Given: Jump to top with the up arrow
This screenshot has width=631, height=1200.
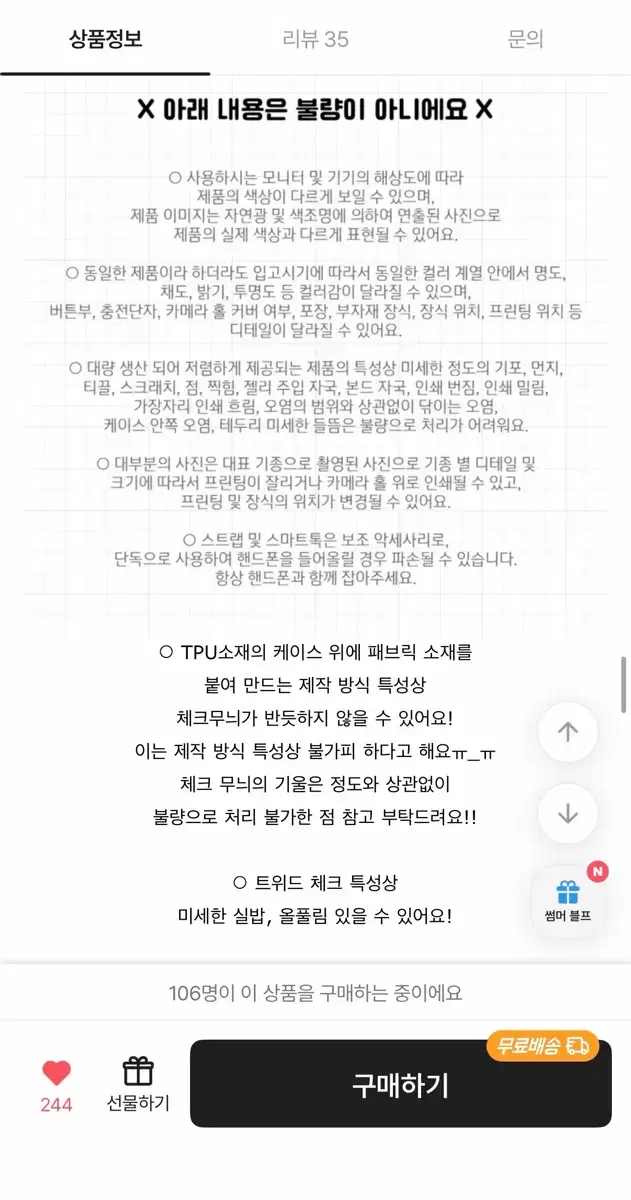Looking at the screenshot, I should pos(568,732).
